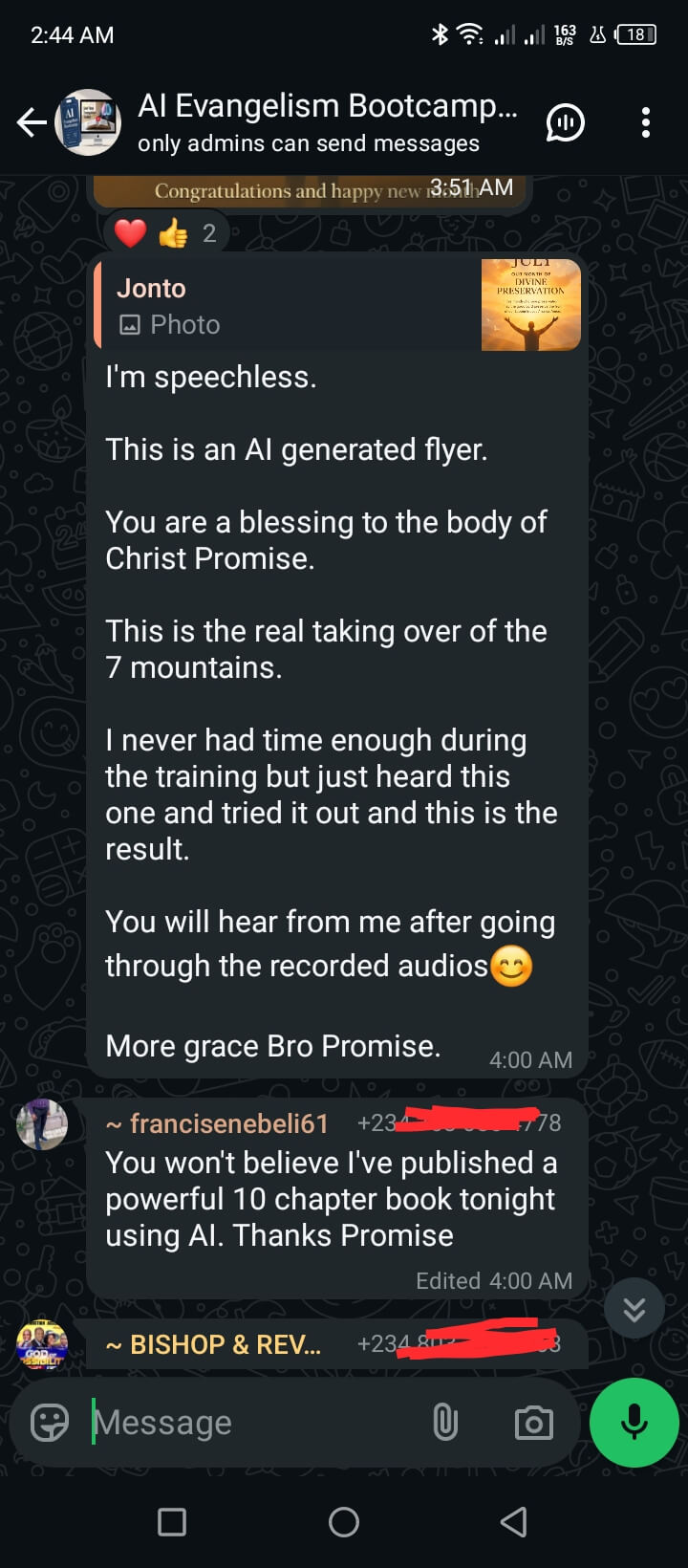This screenshot has height=1568, width=688.
Task: Click the attachment paperclip icon
Action: point(445,1422)
